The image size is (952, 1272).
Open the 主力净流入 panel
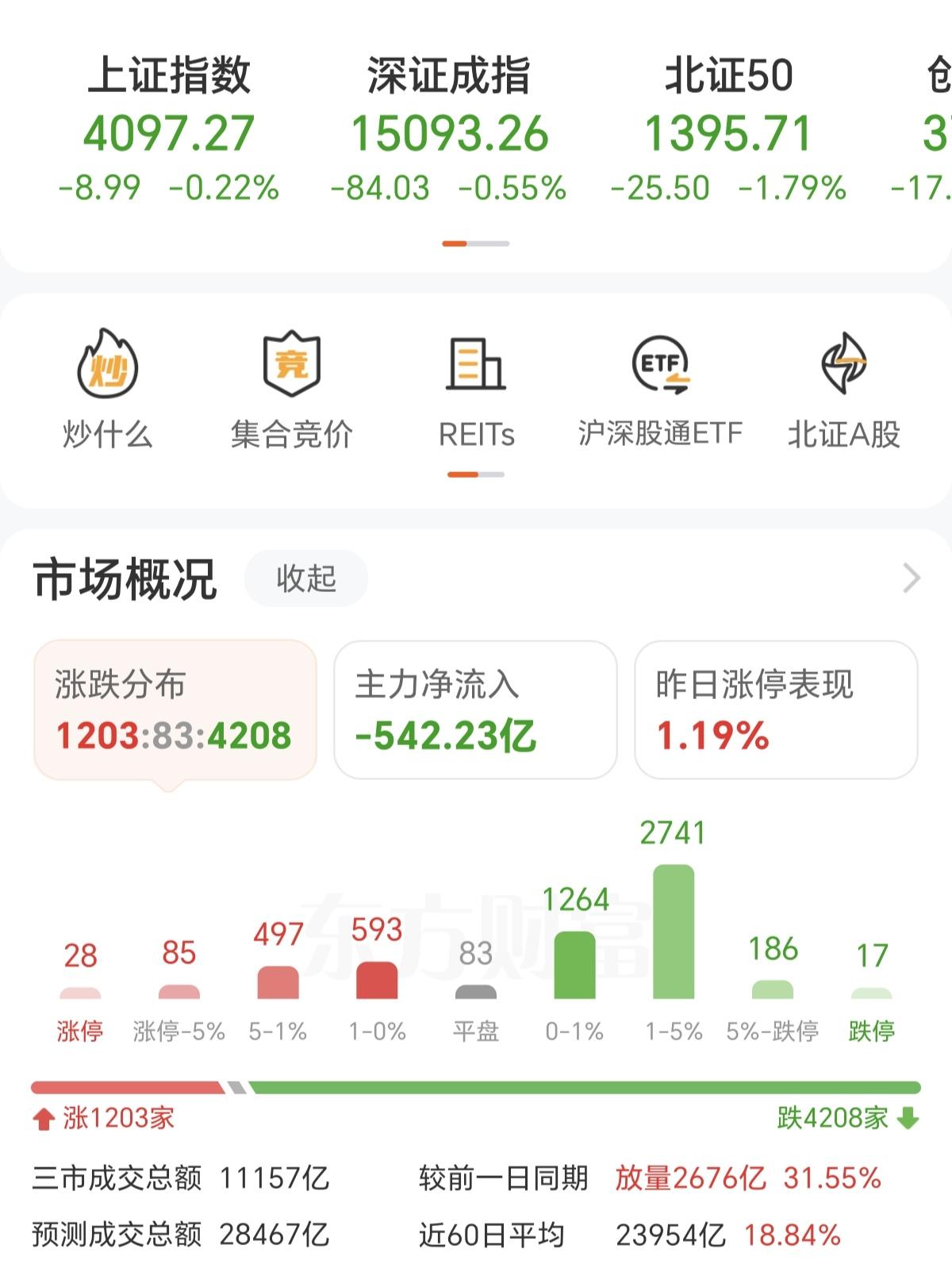[x=474, y=710]
